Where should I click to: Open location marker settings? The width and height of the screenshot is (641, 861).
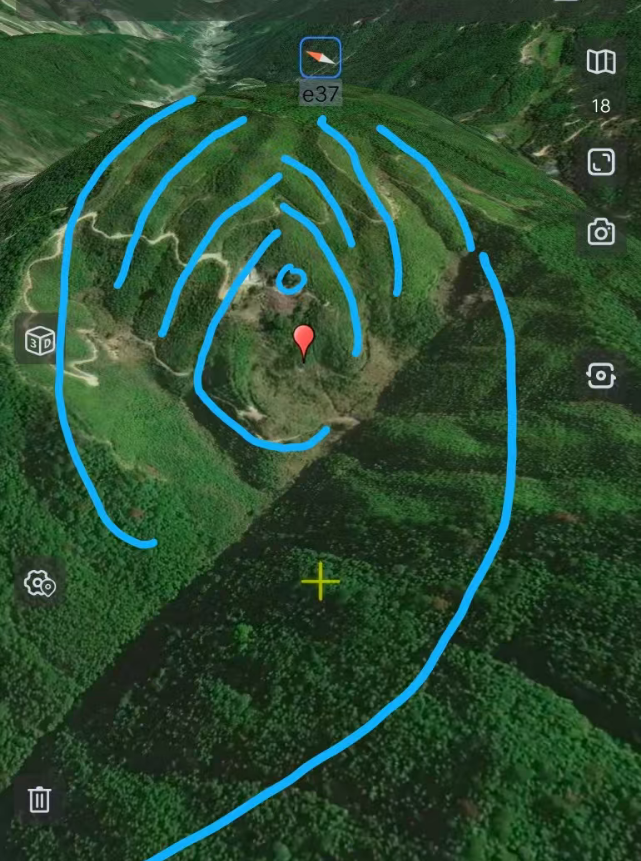point(40,583)
